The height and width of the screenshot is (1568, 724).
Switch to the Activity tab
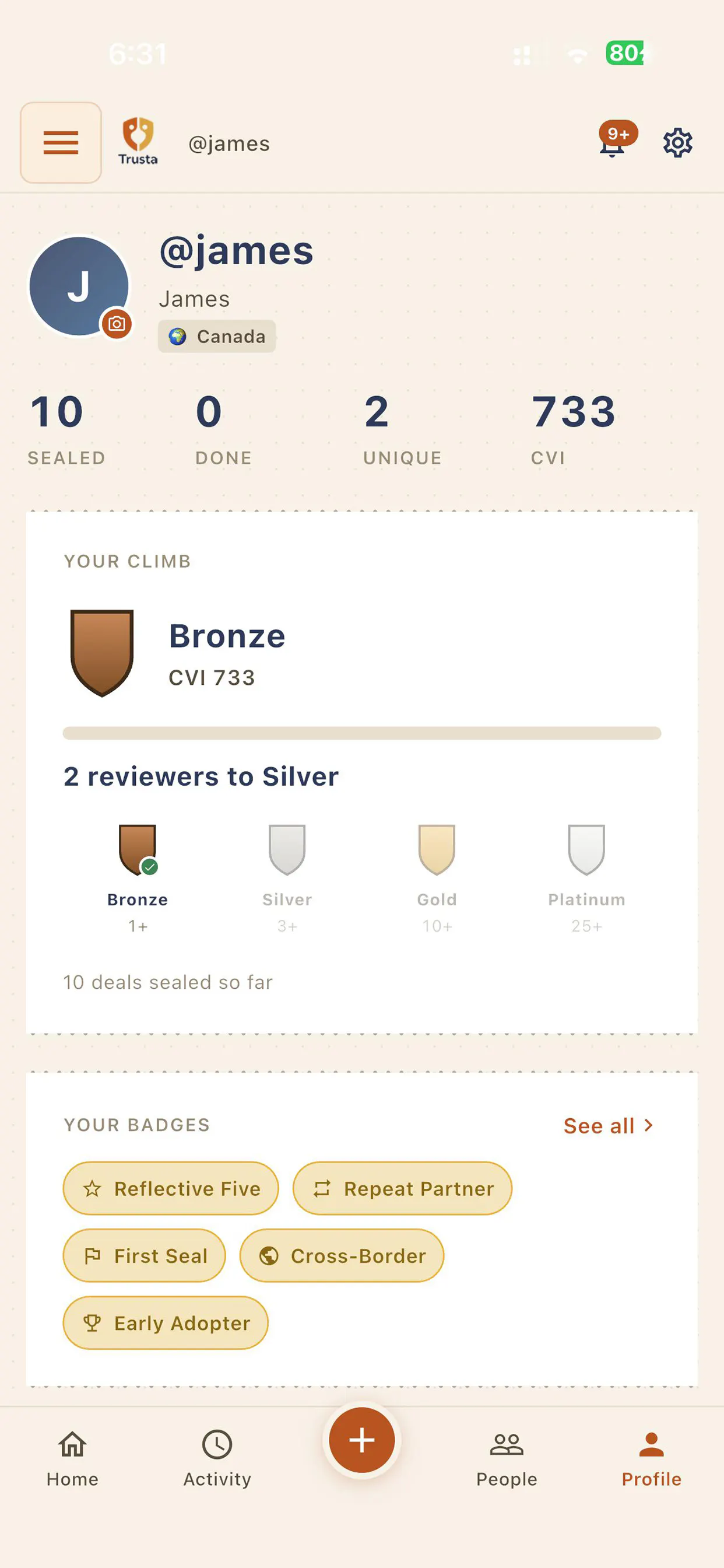click(217, 1458)
